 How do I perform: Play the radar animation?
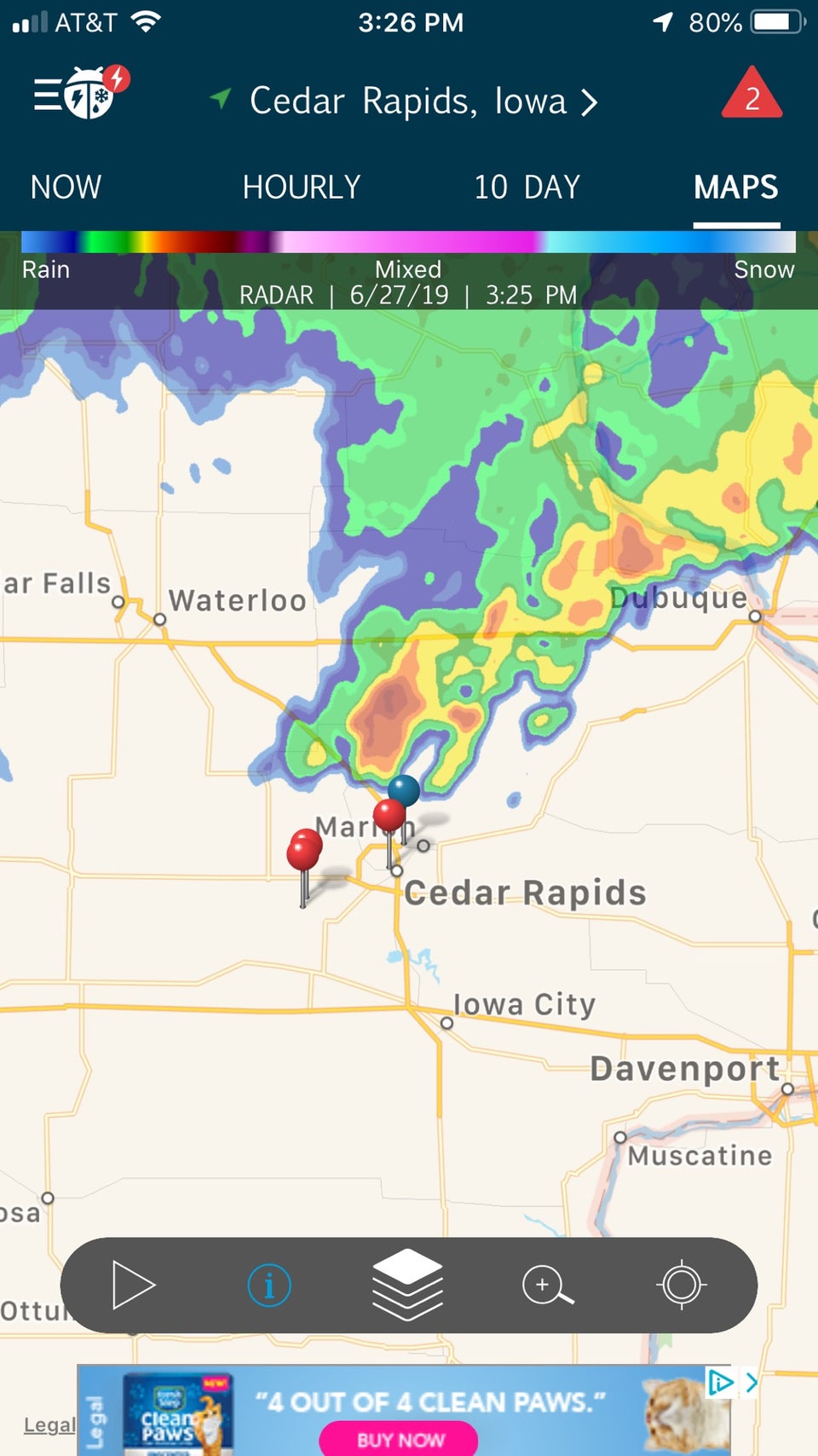tap(133, 1285)
